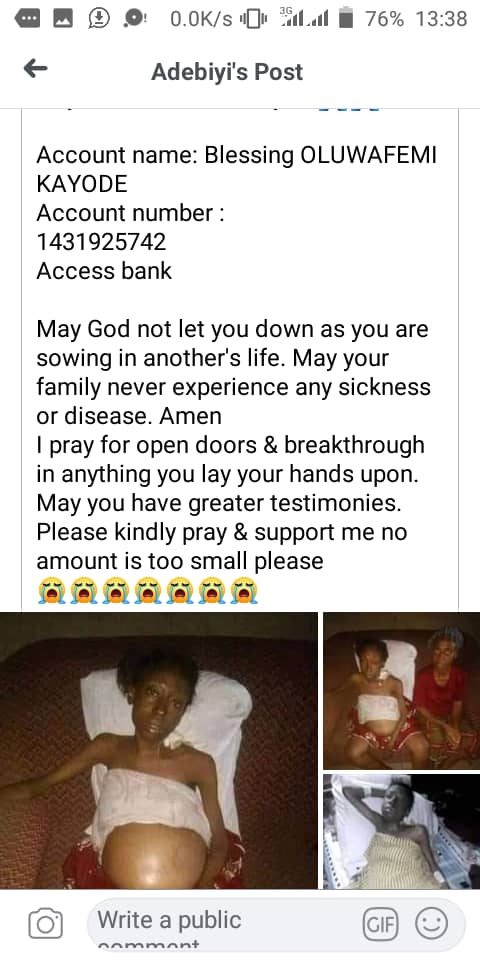The width and height of the screenshot is (480, 960).
Task: Open the emoji smiley picker
Action: pos(432,923)
